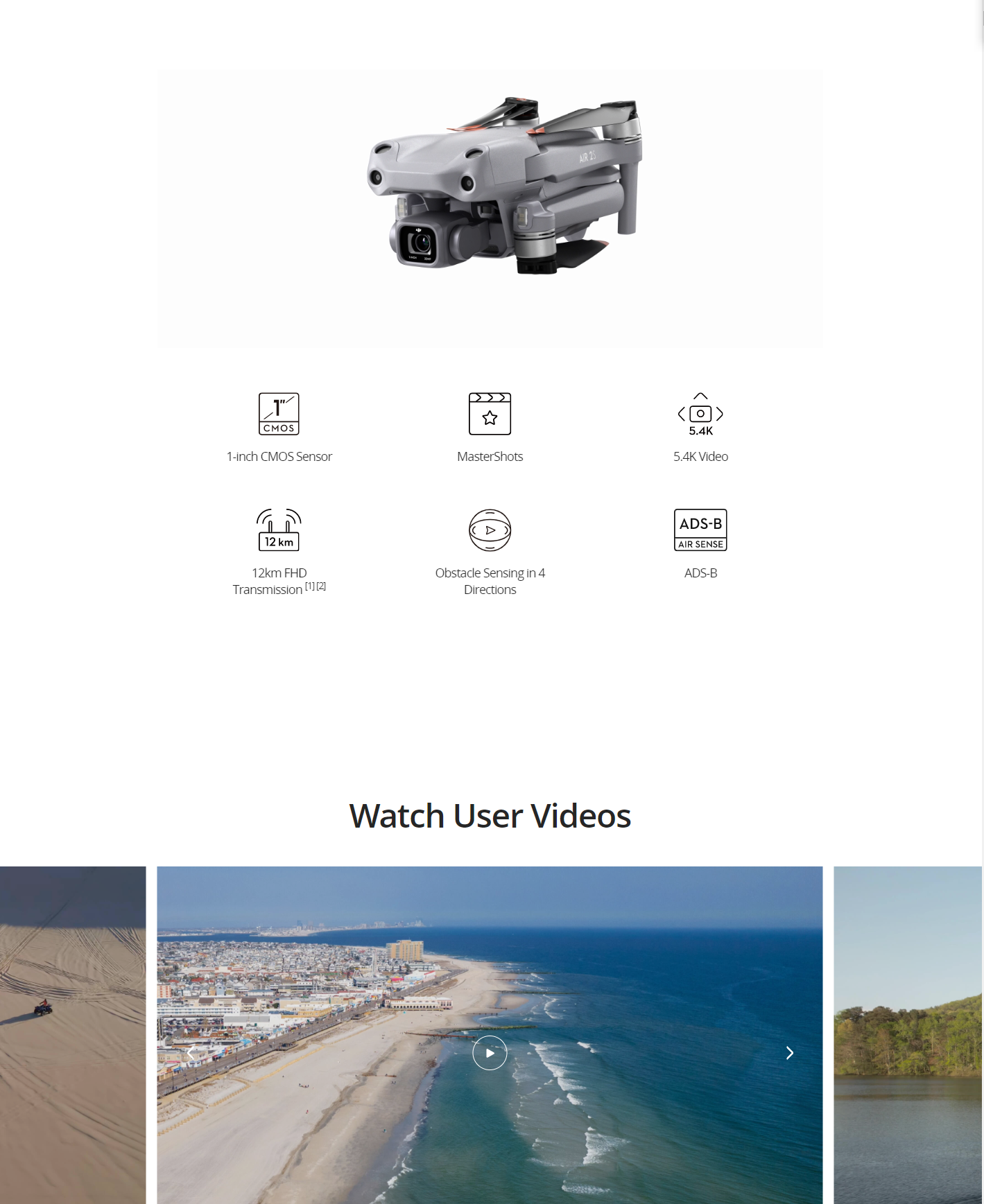The height and width of the screenshot is (1204, 984).
Task: Play the beach coastline user video
Action: point(490,1052)
